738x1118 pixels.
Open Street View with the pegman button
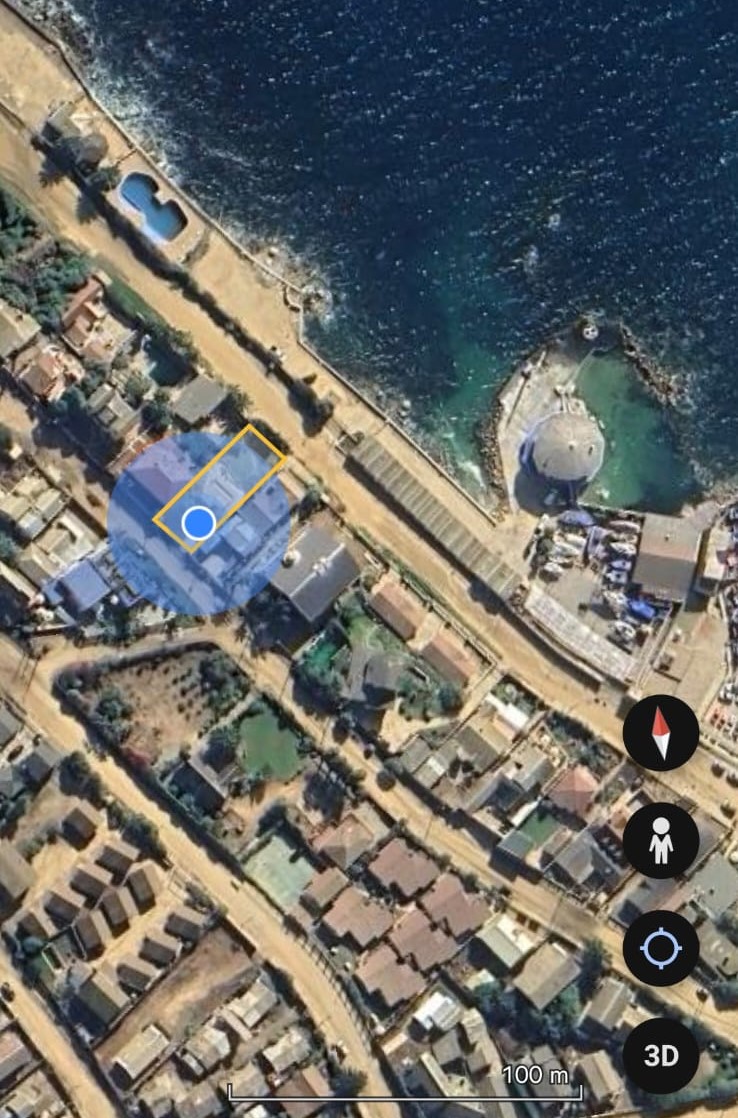[x=660, y=840]
